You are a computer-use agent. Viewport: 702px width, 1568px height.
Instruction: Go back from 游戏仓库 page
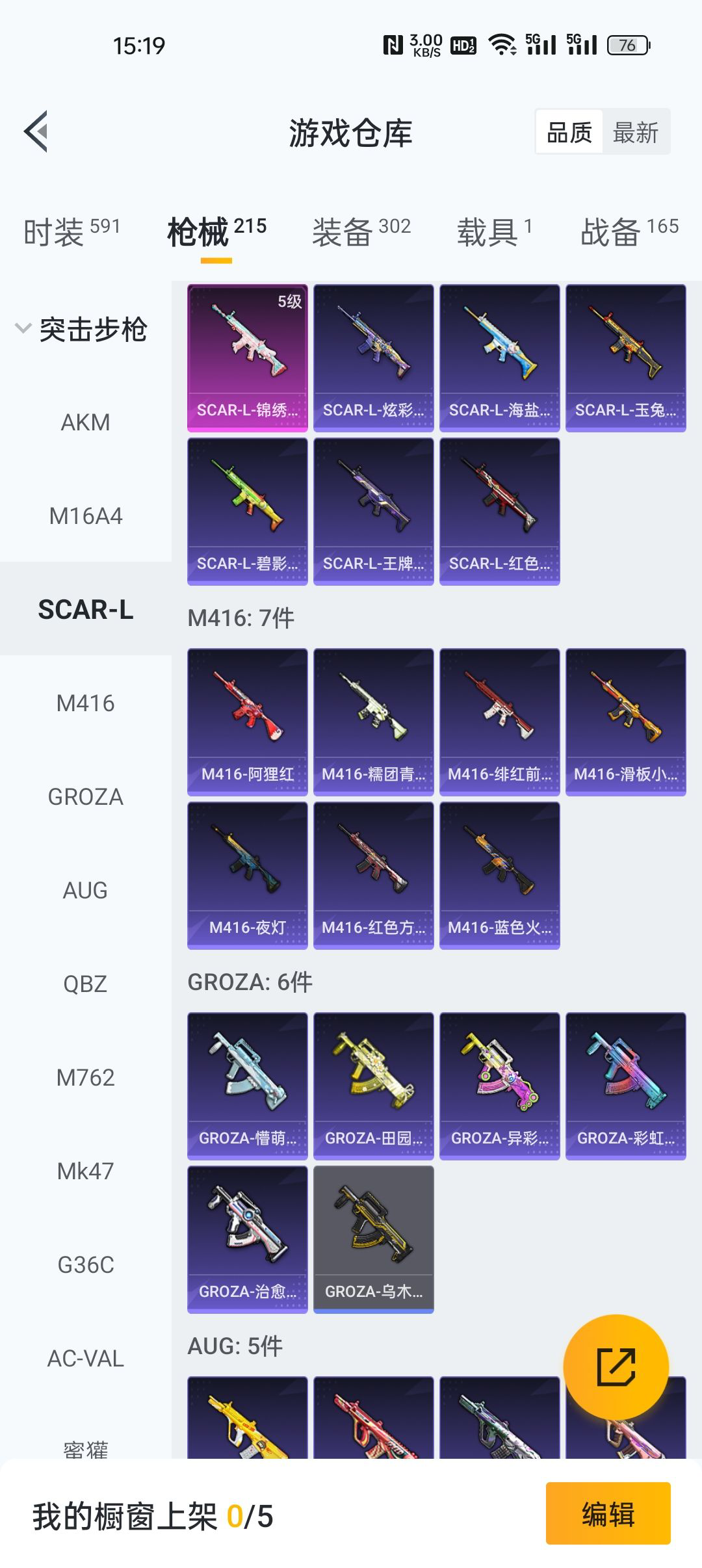36,132
